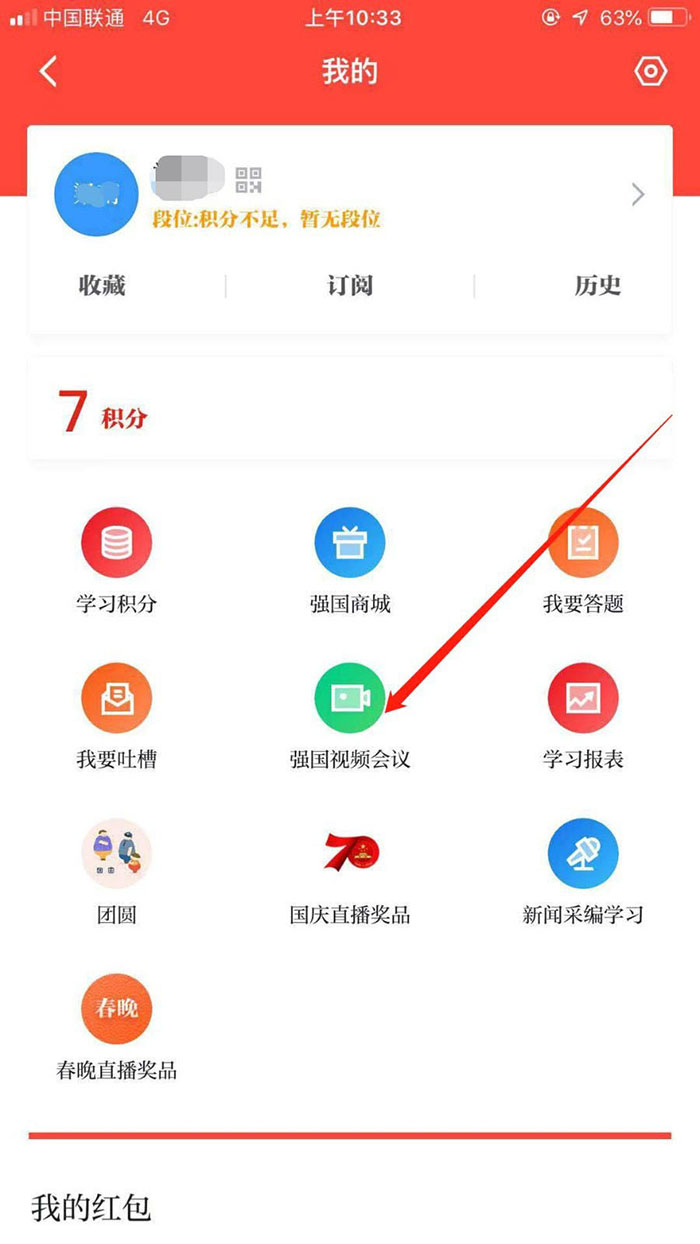Viewport: 700px width, 1244px height.
Task: Open the settings hexagon icon
Action: coord(650,72)
